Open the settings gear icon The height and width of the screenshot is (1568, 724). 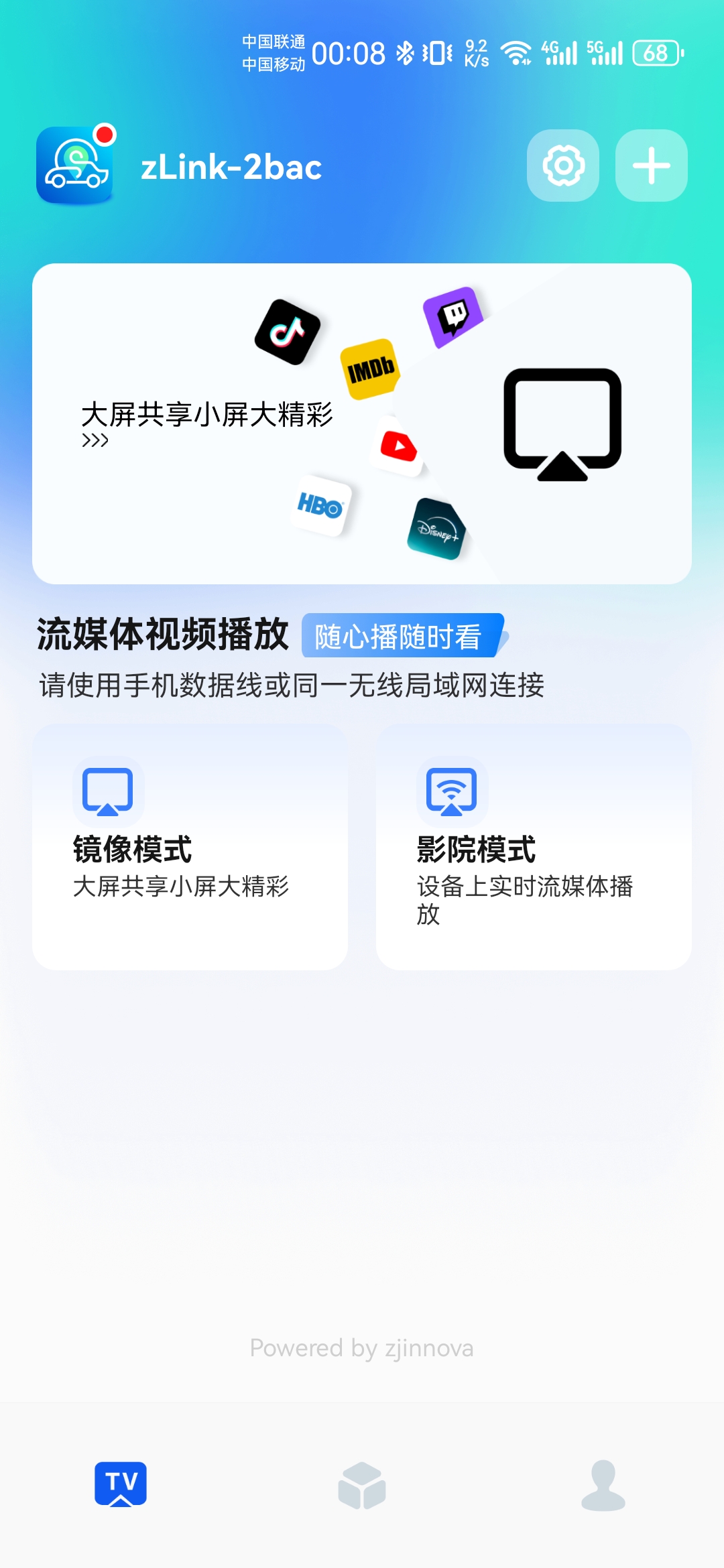[x=563, y=166]
